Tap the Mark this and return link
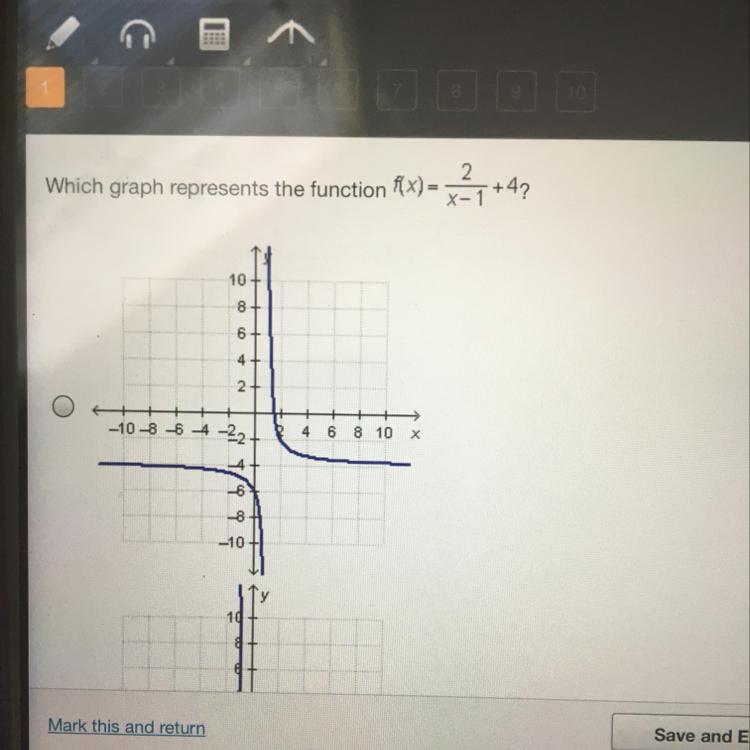 (x=126, y=727)
